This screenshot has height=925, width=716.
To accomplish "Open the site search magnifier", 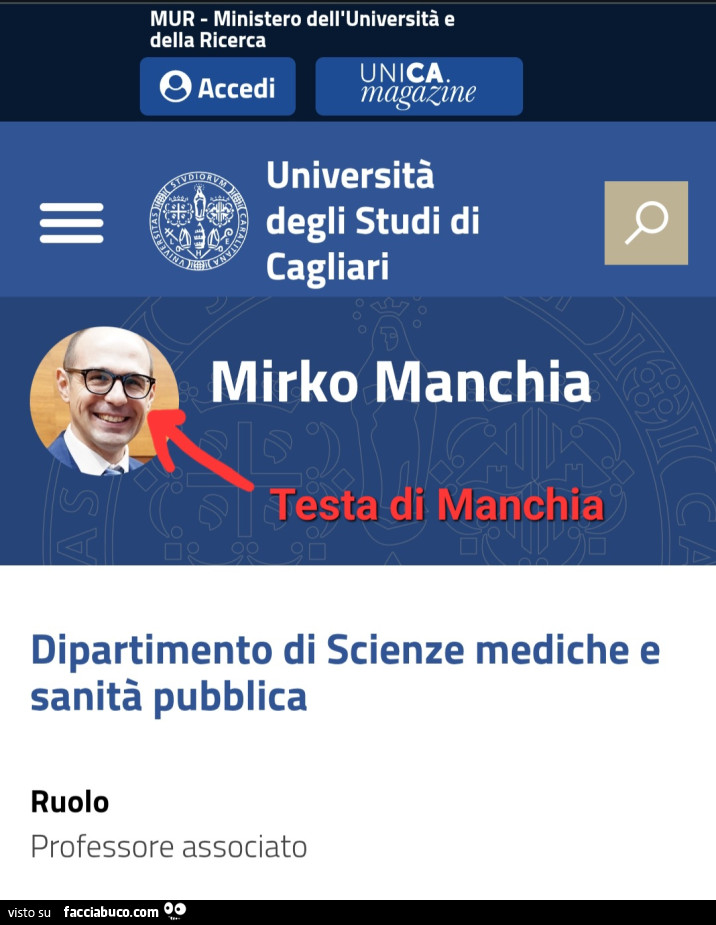I will [x=646, y=222].
